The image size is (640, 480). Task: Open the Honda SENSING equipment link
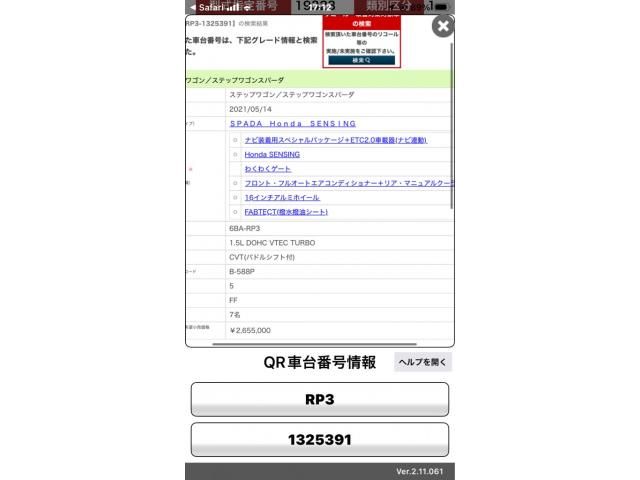point(272,155)
